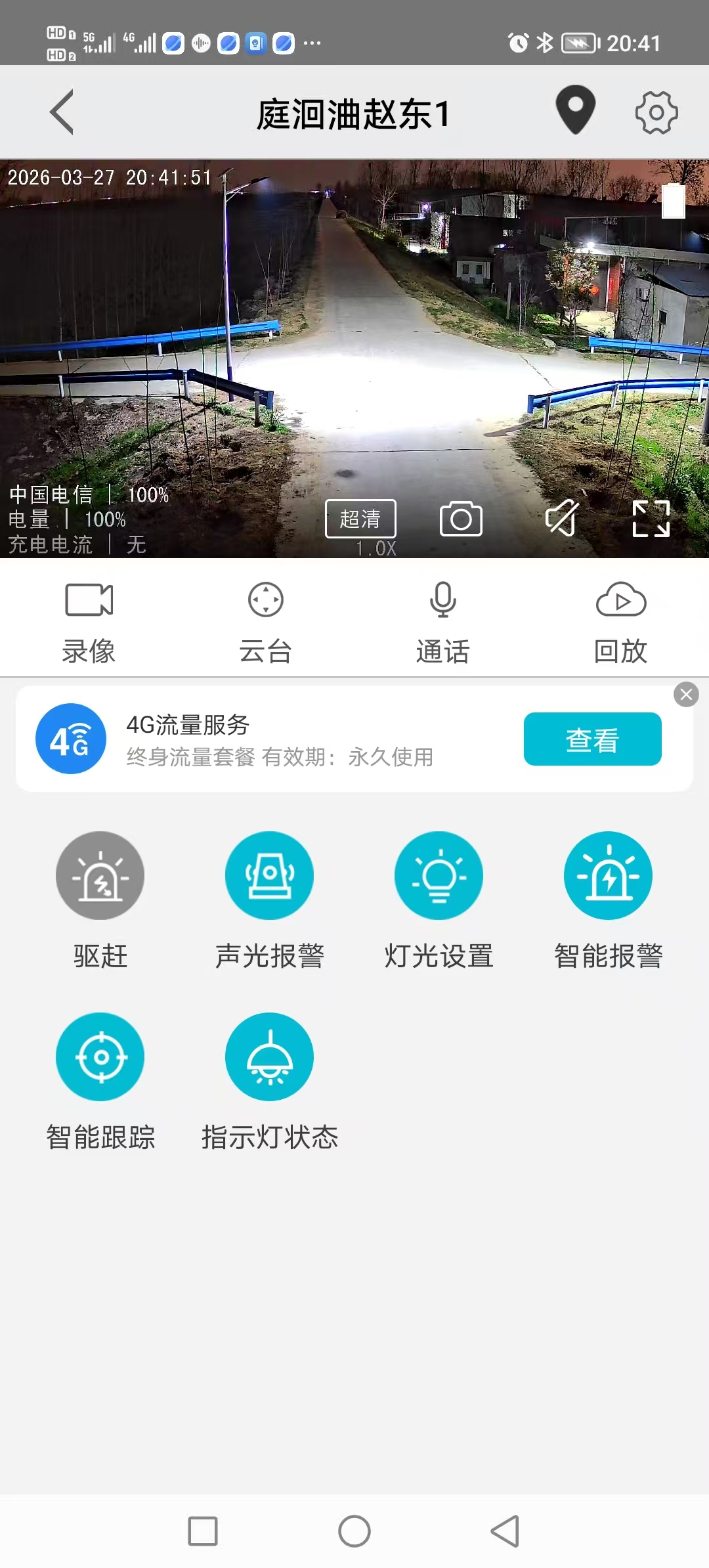Image resolution: width=709 pixels, height=1568 pixels.
Task: Open 指示灯状态 indicator light status
Action: [x=269, y=1057]
